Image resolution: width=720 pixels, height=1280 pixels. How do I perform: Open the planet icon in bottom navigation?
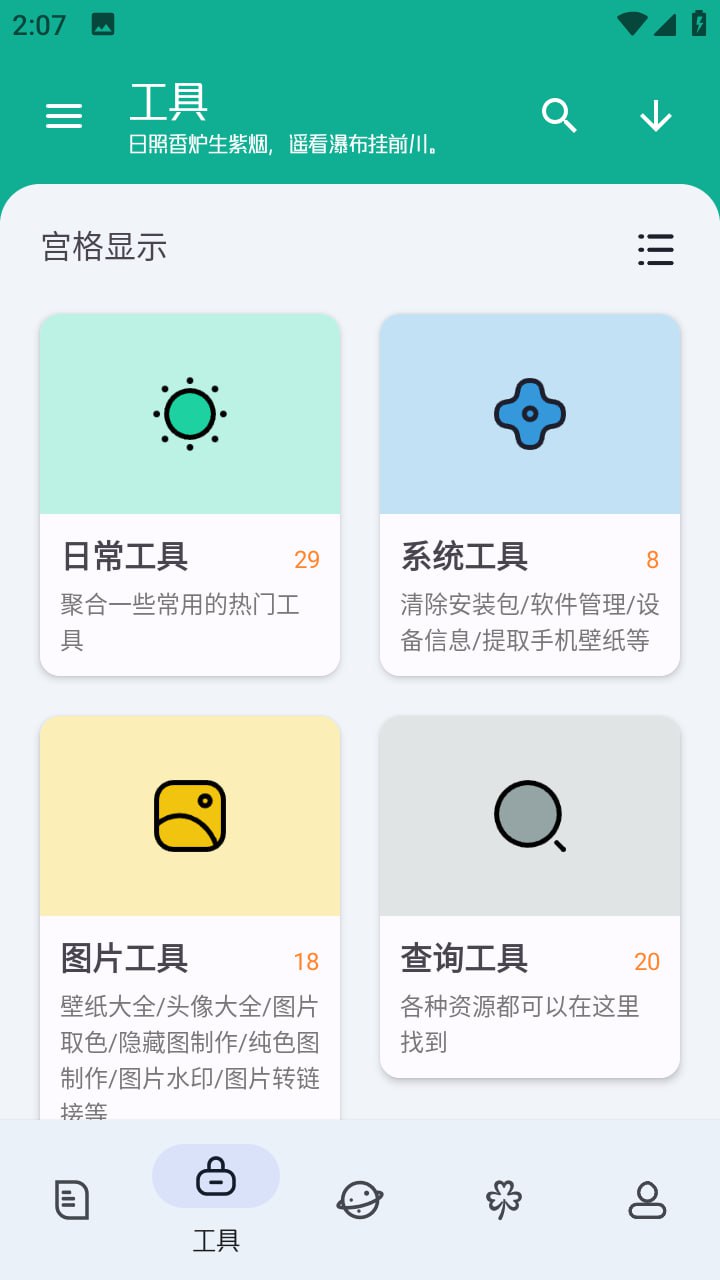(x=360, y=1199)
